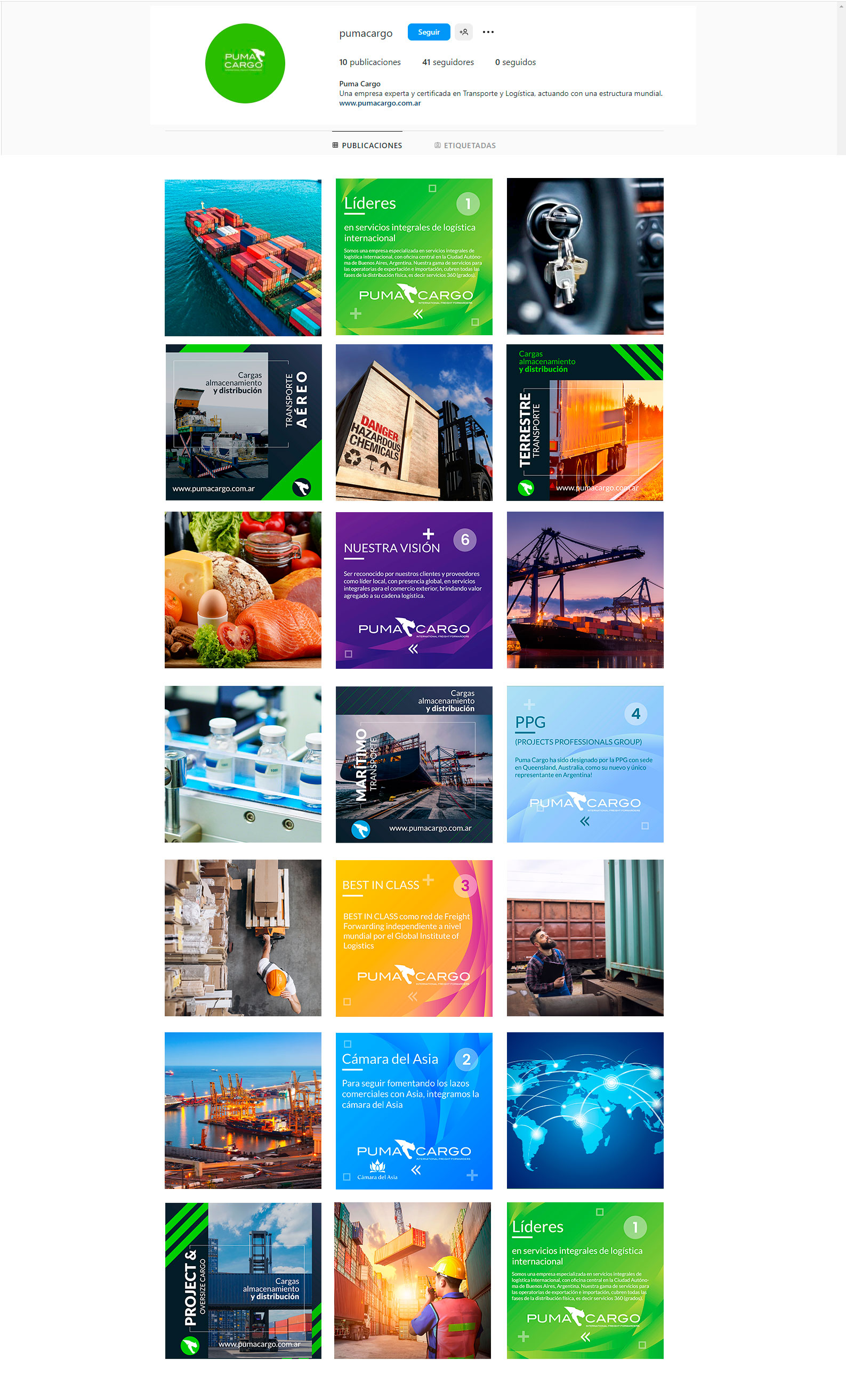Open the www.pumacargo.com.ar link in the bio
The height and width of the screenshot is (1400, 846).
[380, 103]
